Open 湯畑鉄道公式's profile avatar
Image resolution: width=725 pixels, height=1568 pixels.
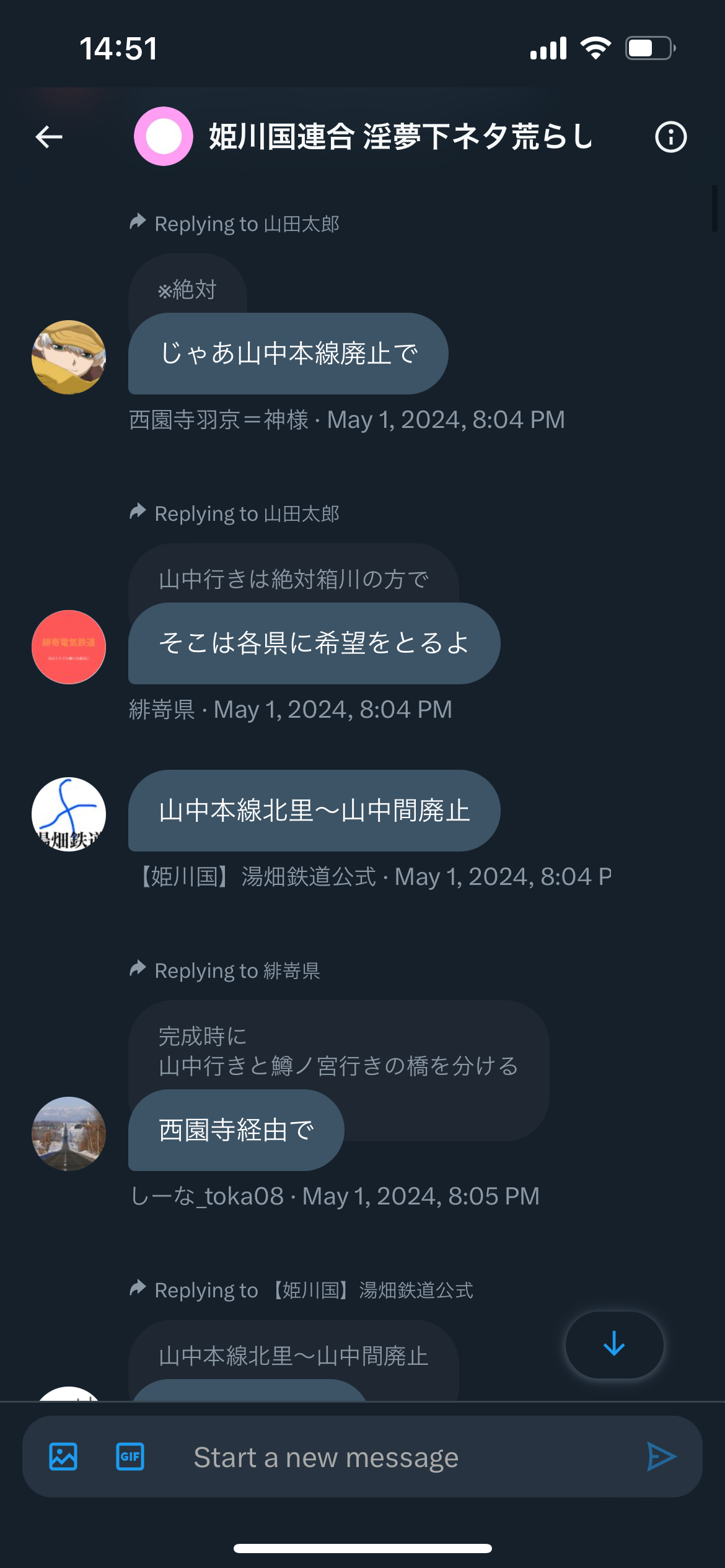69,814
